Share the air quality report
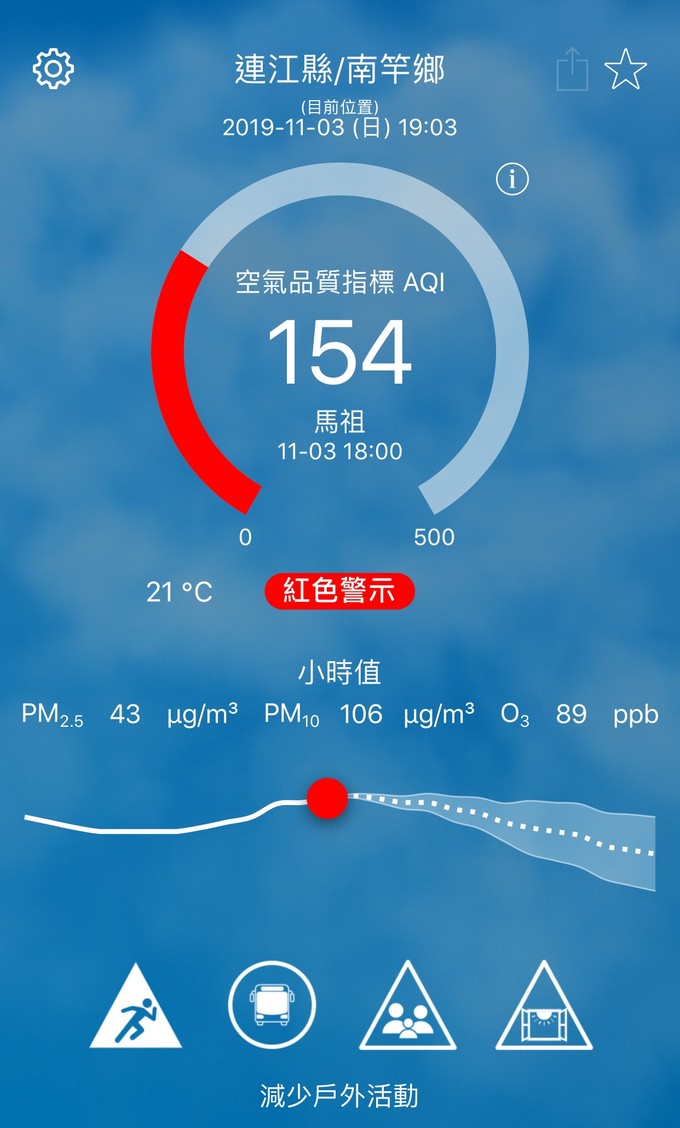680x1128 pixels. [572, 71]
